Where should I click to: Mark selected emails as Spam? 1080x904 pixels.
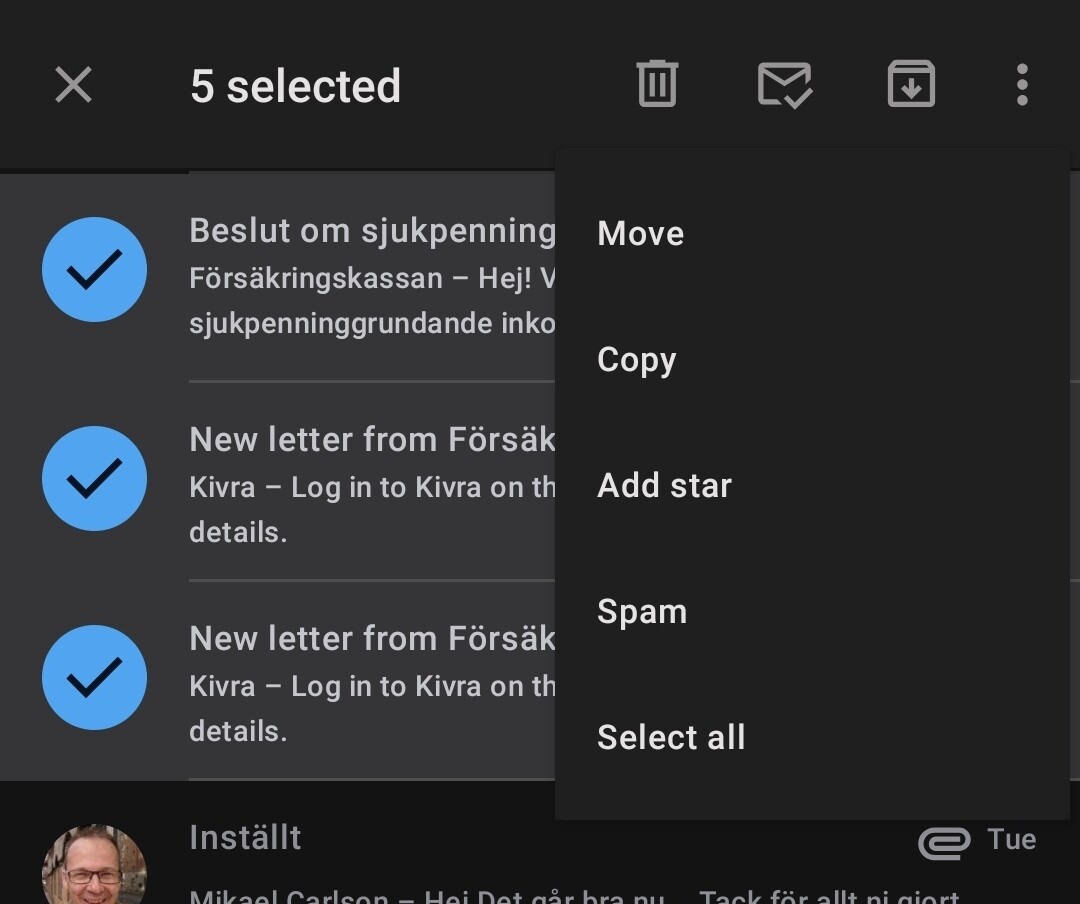[642, 611]
